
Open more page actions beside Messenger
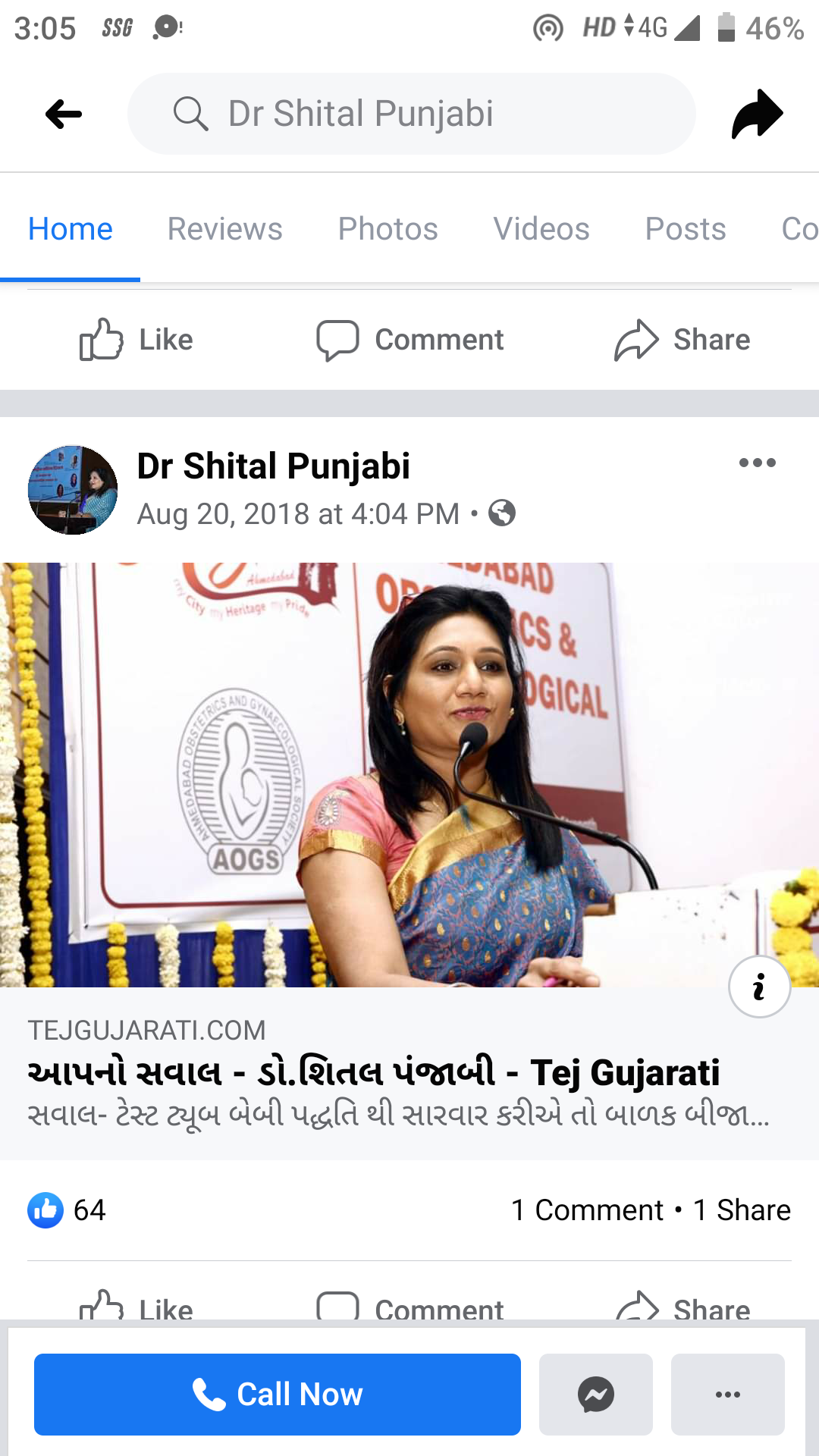point(727,1394)
